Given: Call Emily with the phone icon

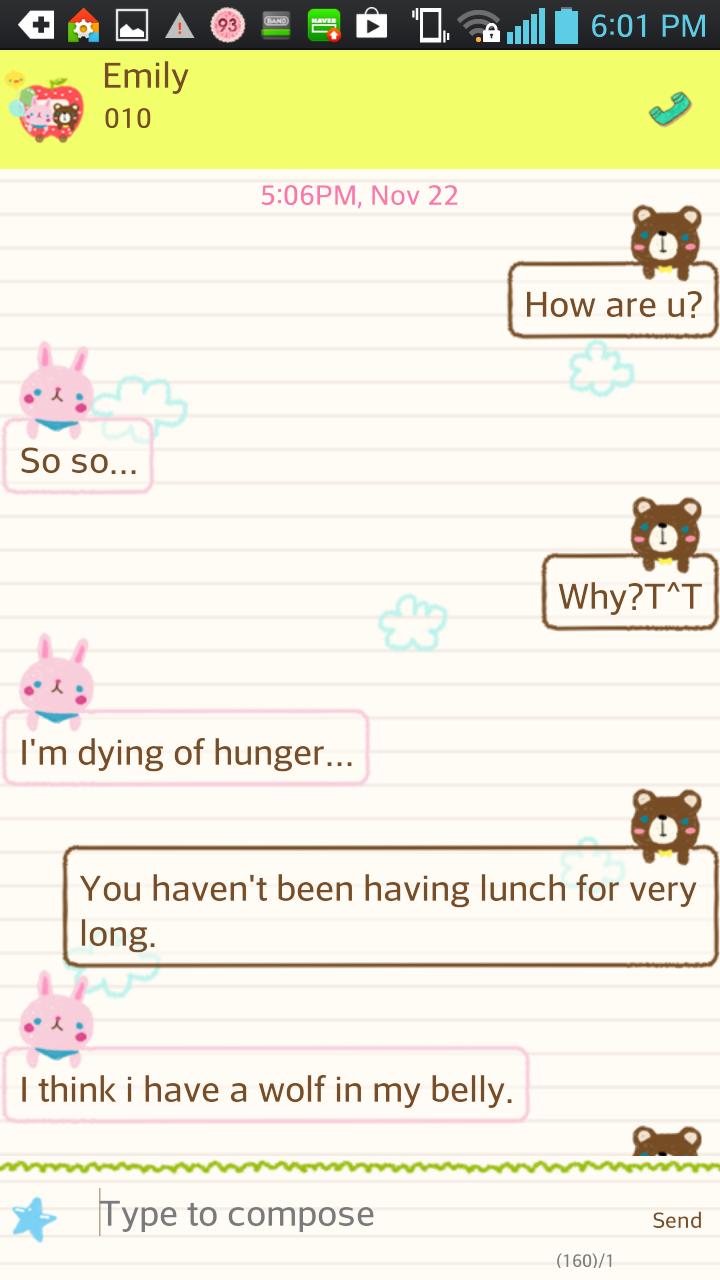Looking at the screenshot, I should tap(670, 109).
